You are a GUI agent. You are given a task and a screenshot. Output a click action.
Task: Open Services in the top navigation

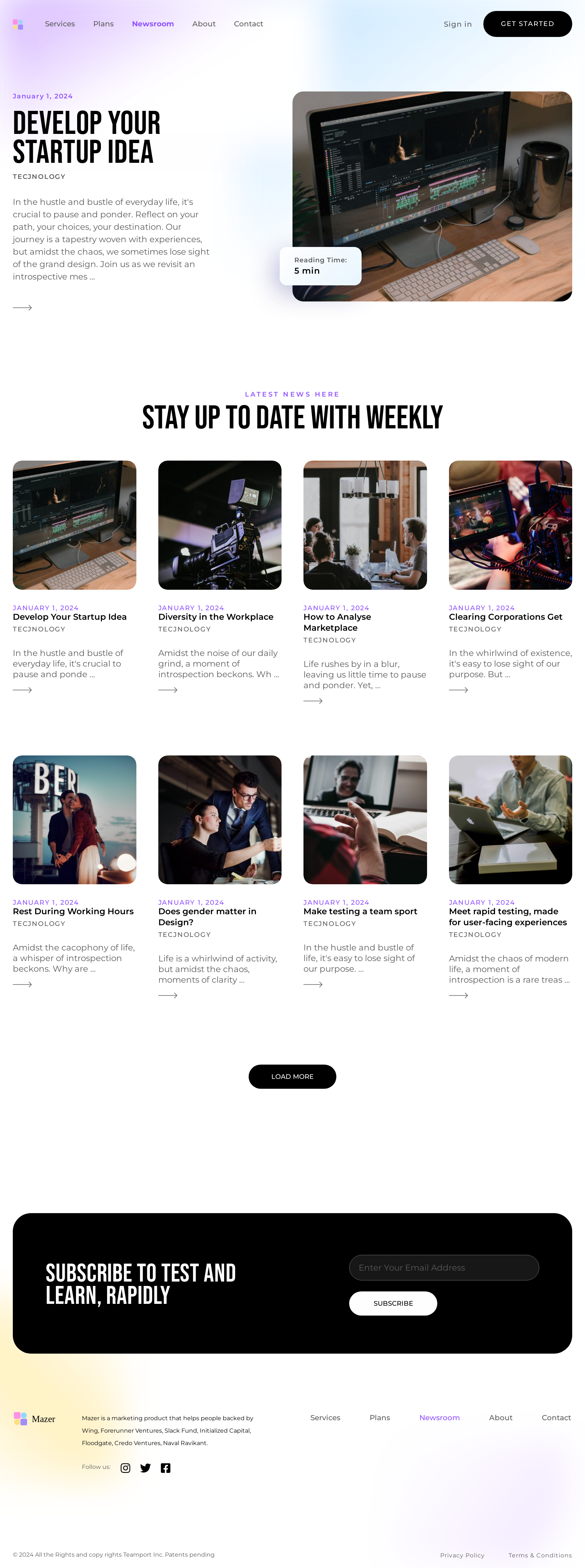click(x=60, y=24)
